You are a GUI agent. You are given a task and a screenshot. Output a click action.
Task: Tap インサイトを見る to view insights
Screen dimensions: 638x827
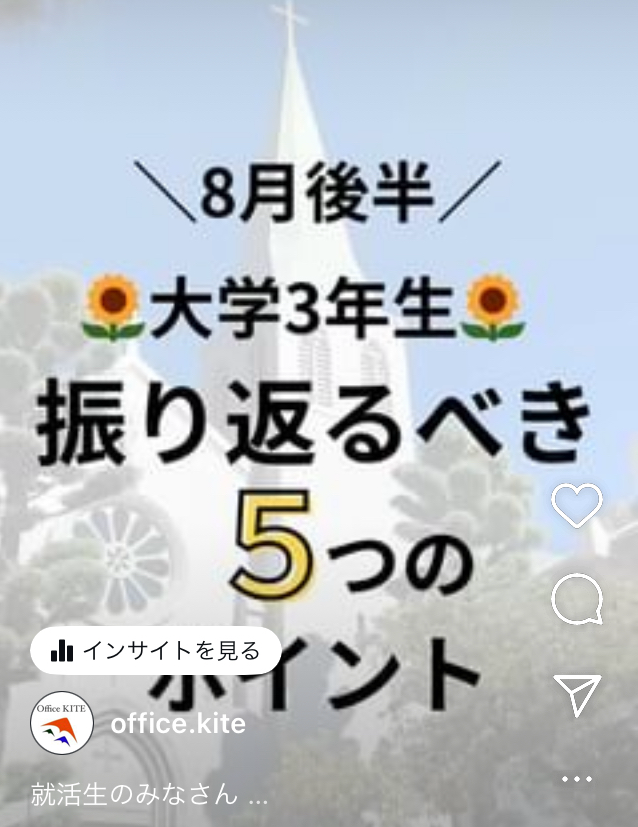point(155,651)
